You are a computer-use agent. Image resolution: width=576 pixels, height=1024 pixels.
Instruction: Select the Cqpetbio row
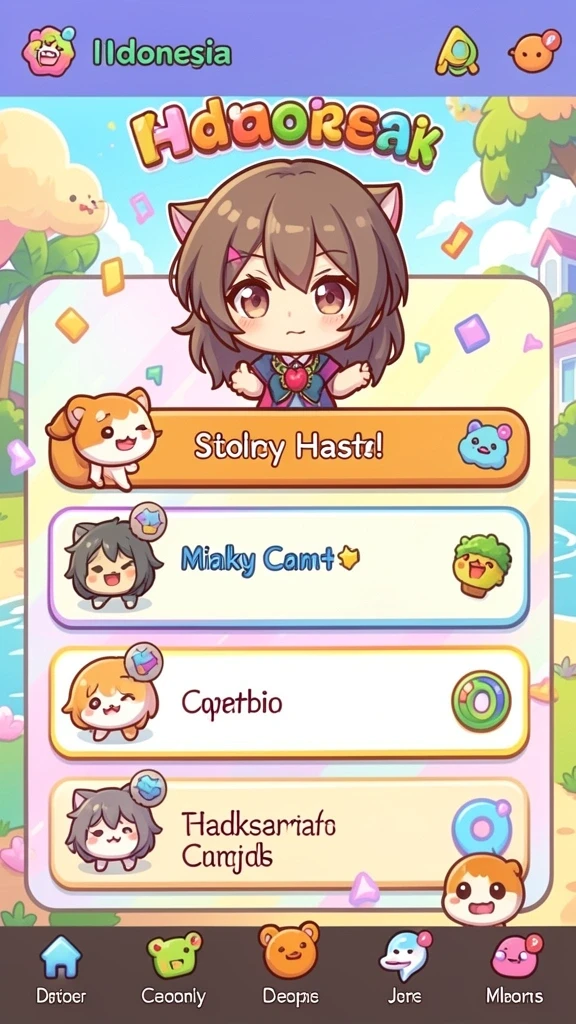(x=289, y=703)
